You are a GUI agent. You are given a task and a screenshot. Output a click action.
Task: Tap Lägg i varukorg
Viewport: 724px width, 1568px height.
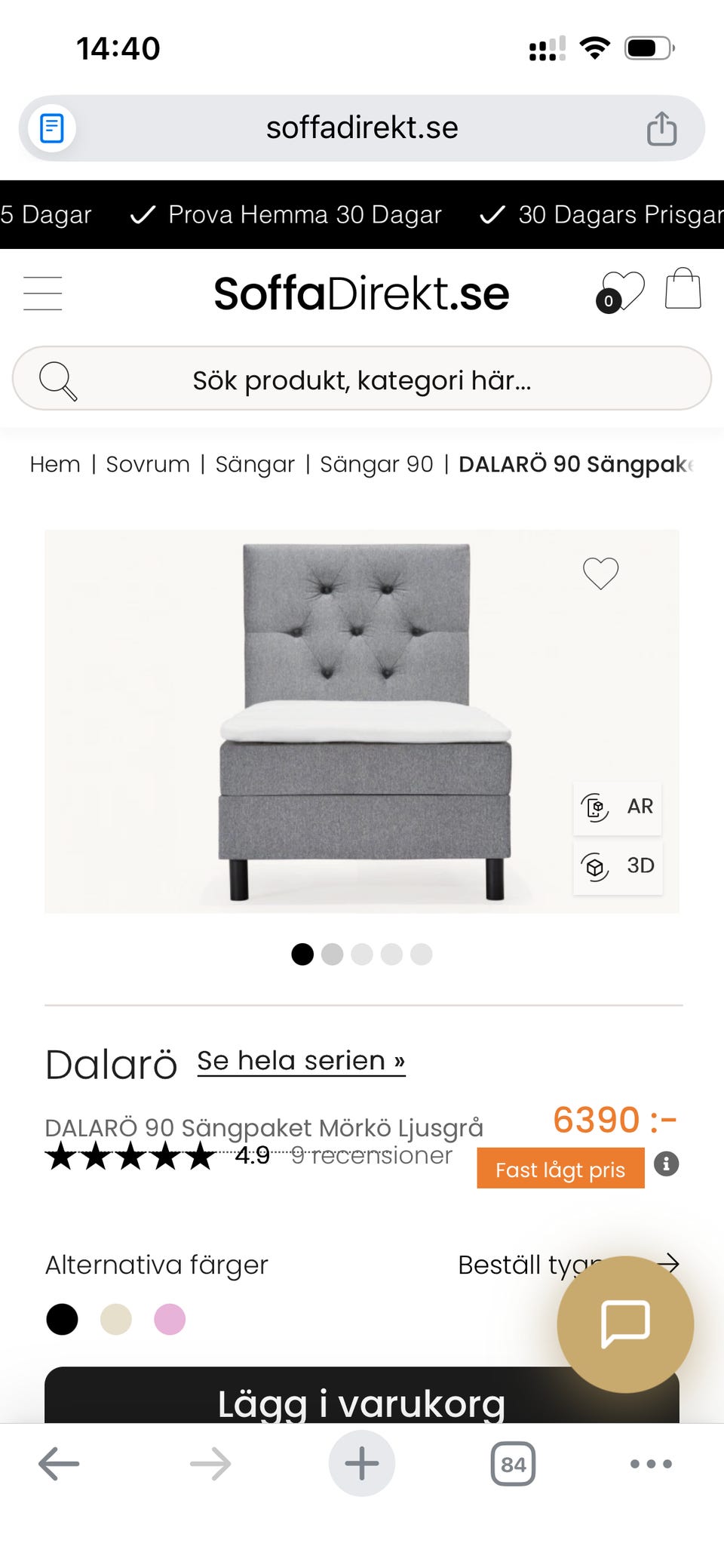[362, 1402]
